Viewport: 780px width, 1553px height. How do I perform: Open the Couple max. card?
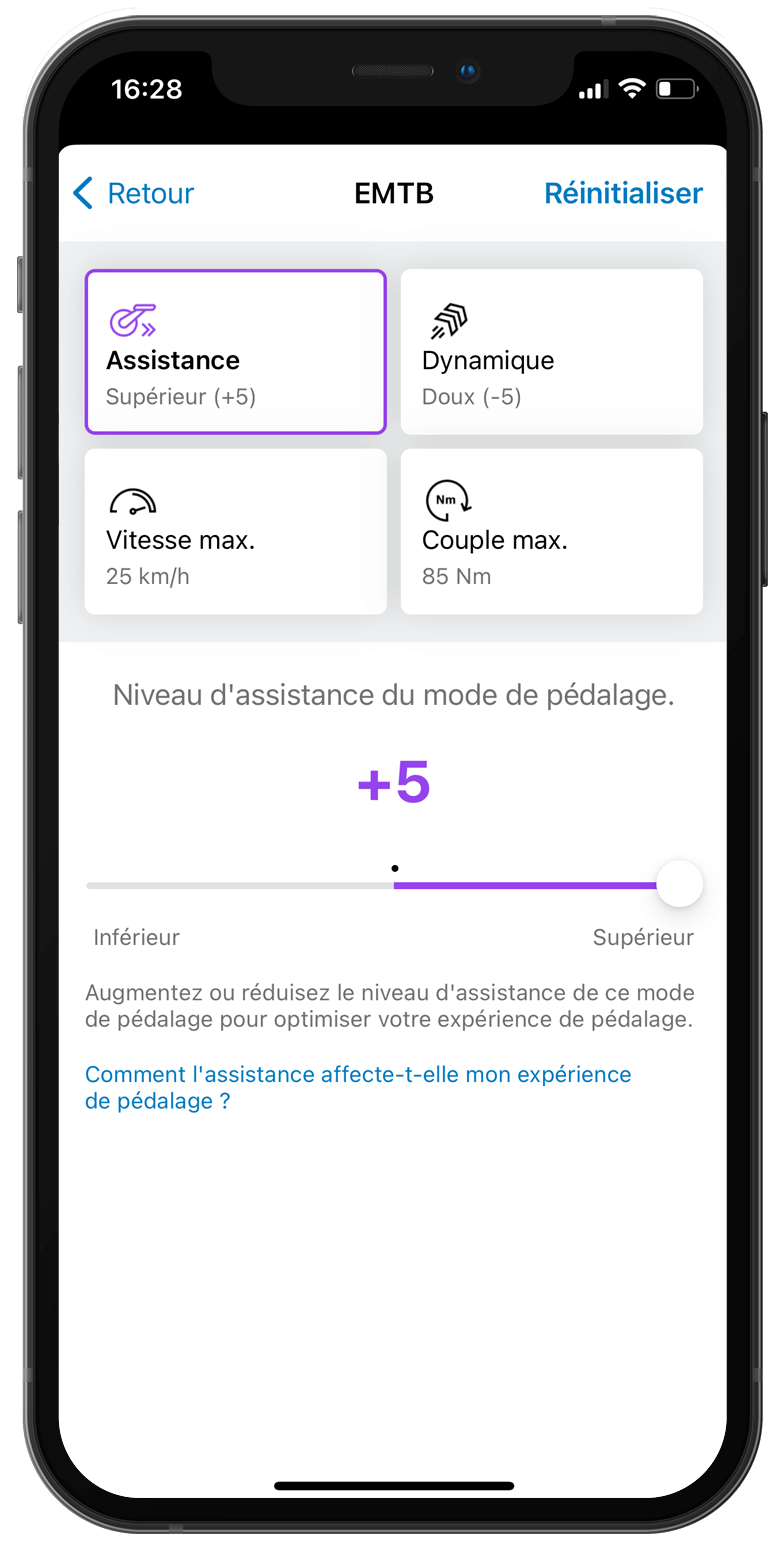(552, 531)
